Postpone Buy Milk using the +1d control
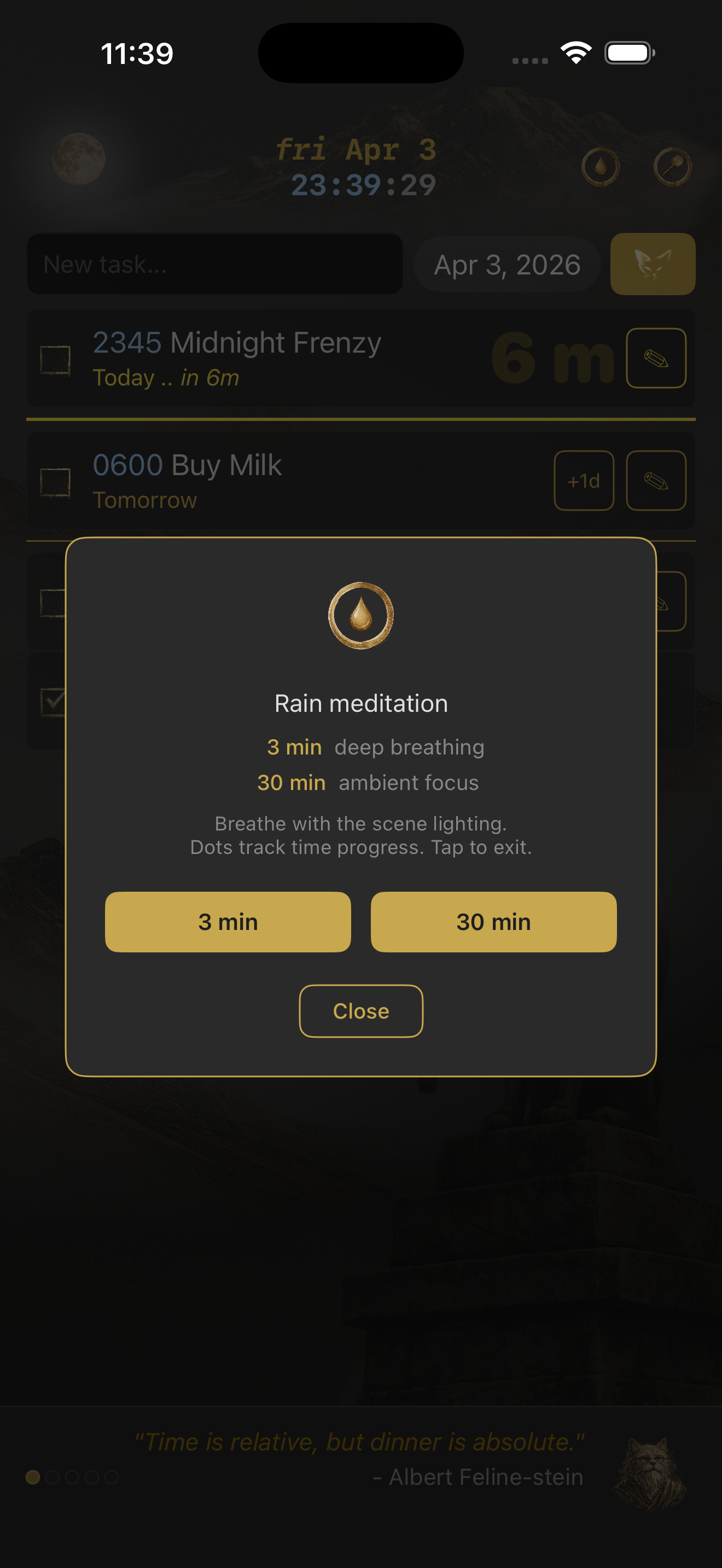 (583, 480)
